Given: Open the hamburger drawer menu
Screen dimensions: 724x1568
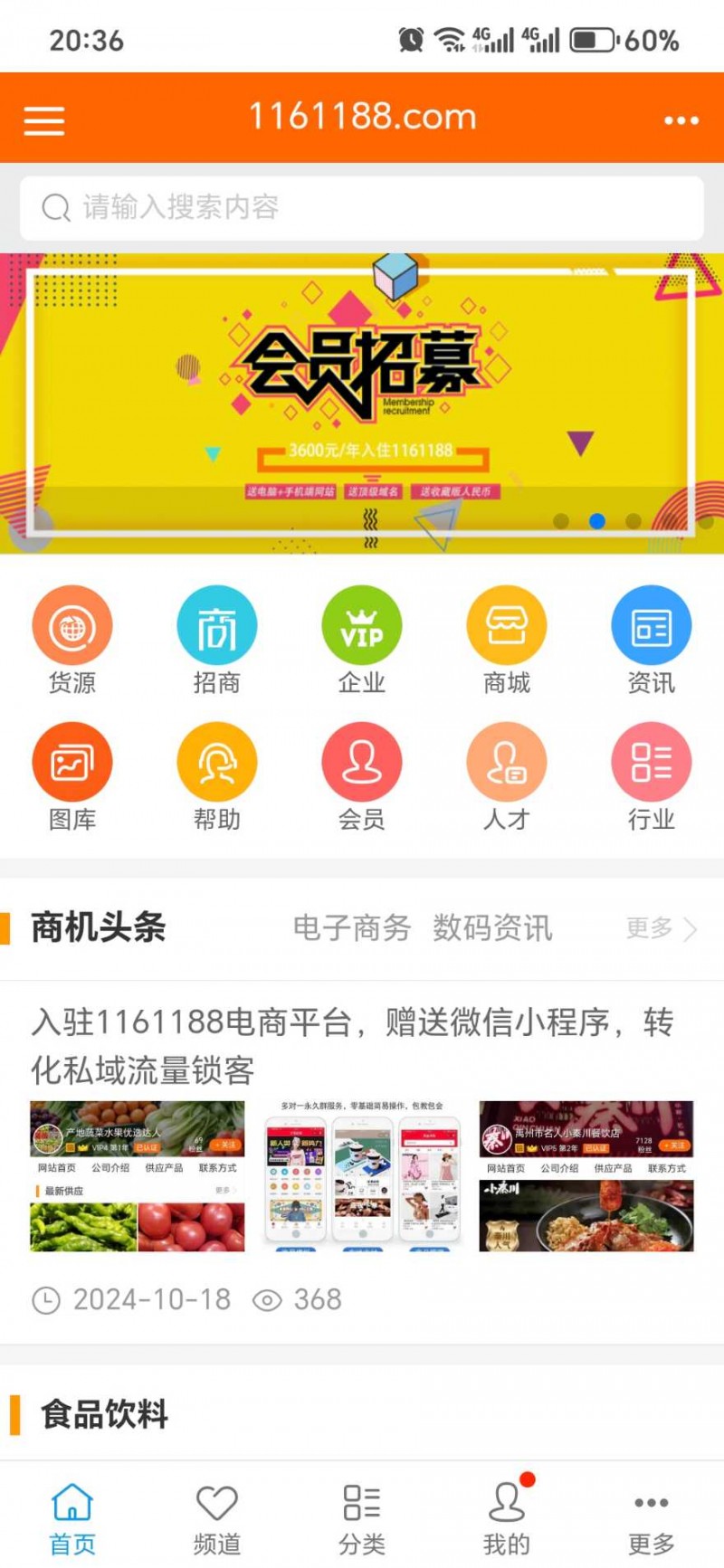Looking at the screenshot, I should coord(44,120).
